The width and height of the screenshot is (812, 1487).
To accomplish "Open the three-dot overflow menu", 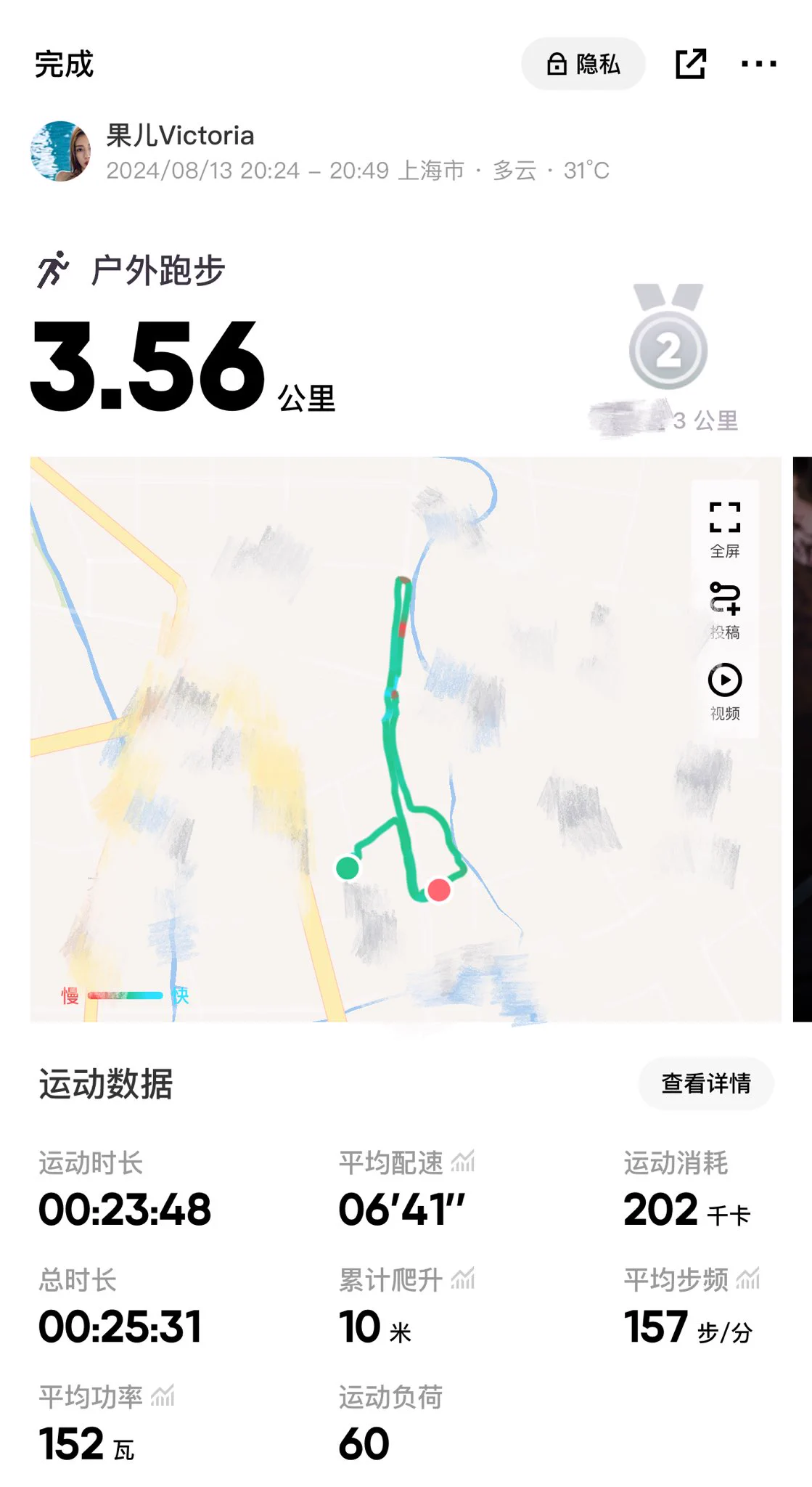I will tap(759, 64).
